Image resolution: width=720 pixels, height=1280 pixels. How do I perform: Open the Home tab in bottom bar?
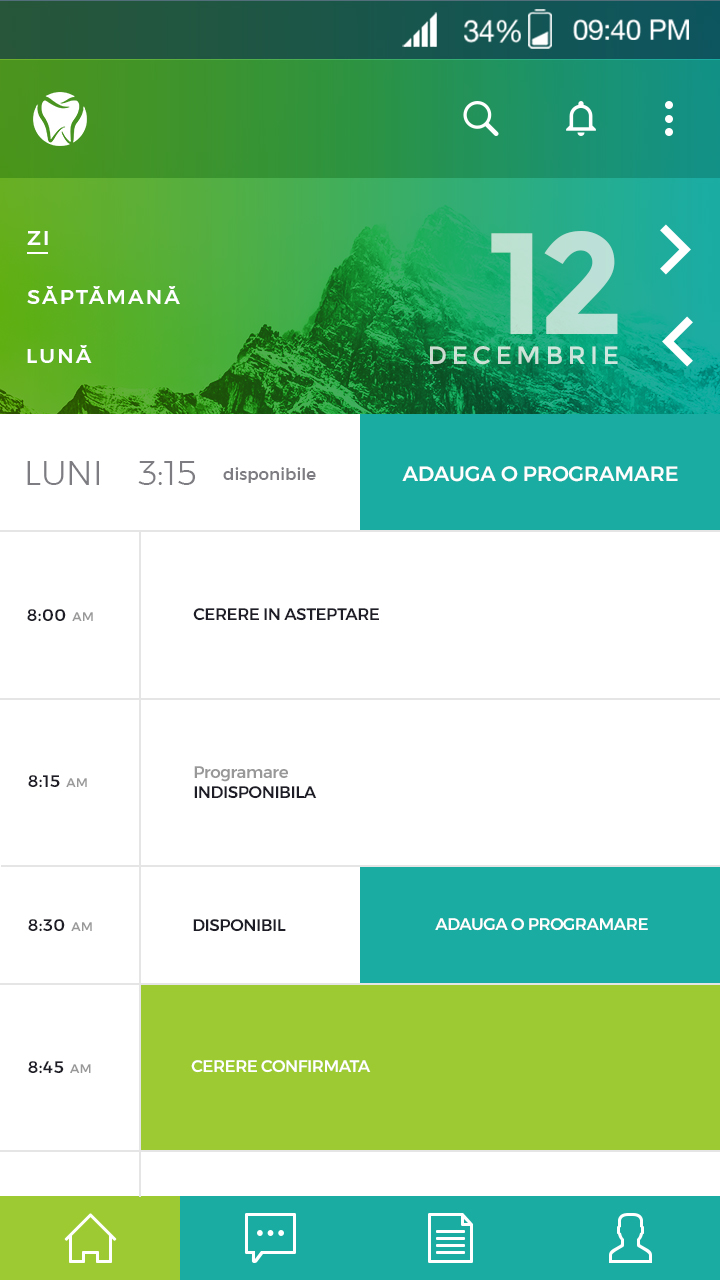(x=90, y=1238)
